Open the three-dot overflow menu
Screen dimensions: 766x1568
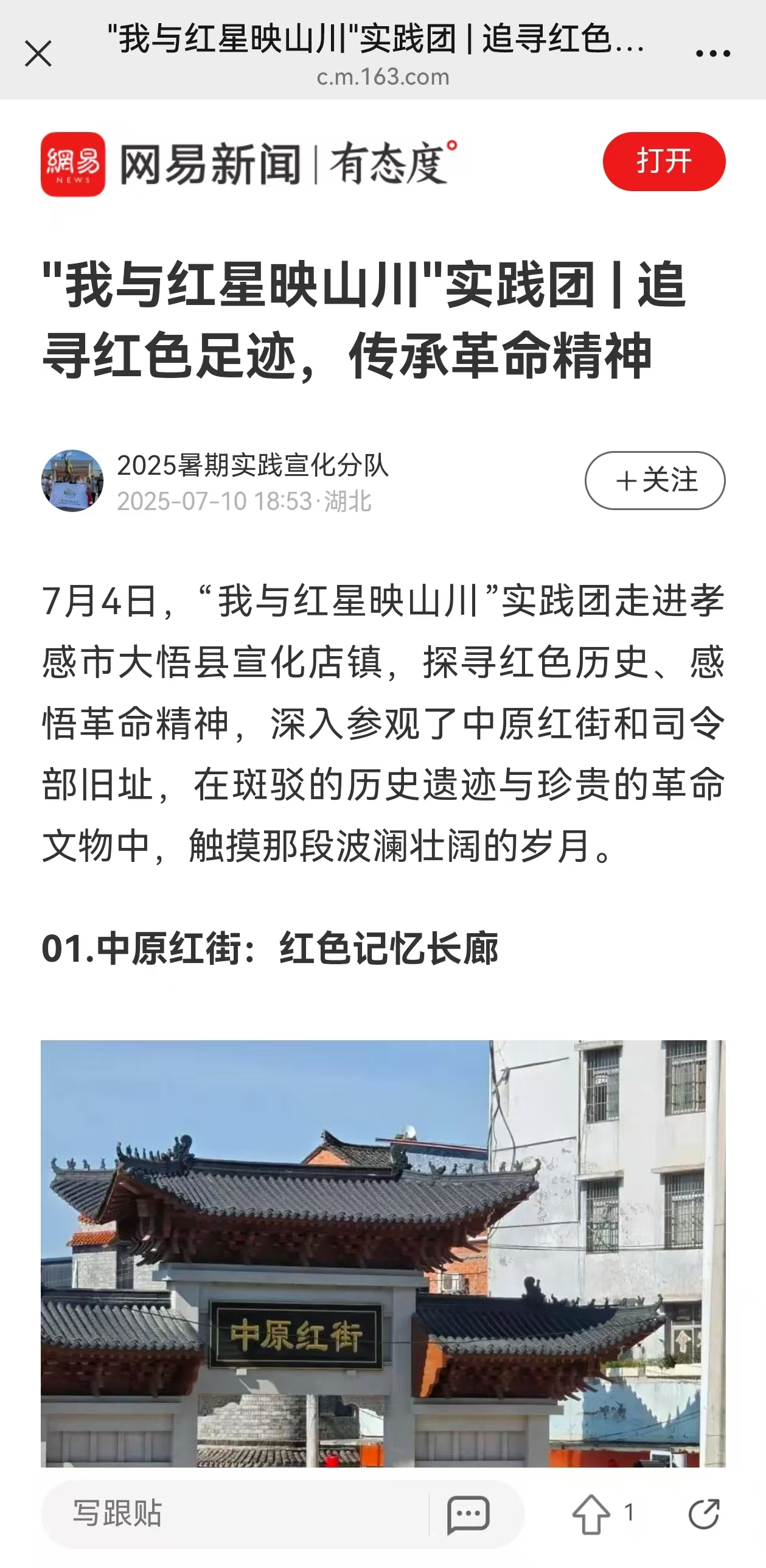712,54
